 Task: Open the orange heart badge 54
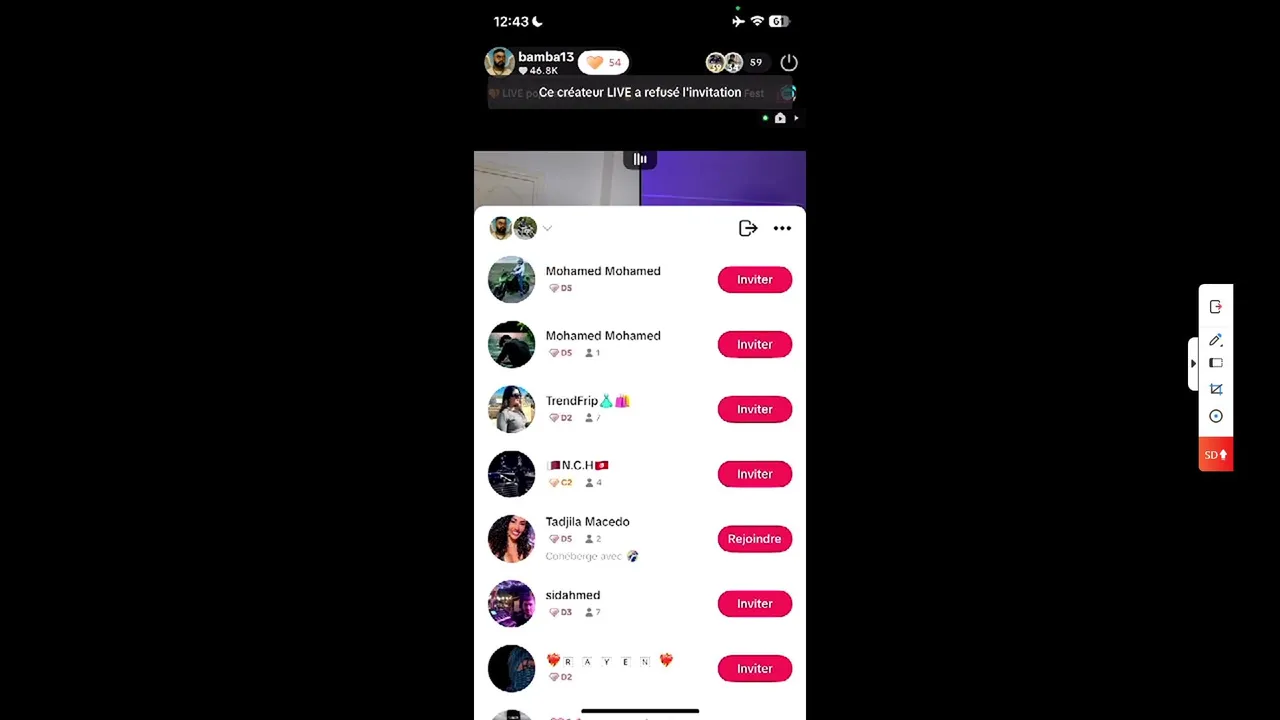click(603, 62)
